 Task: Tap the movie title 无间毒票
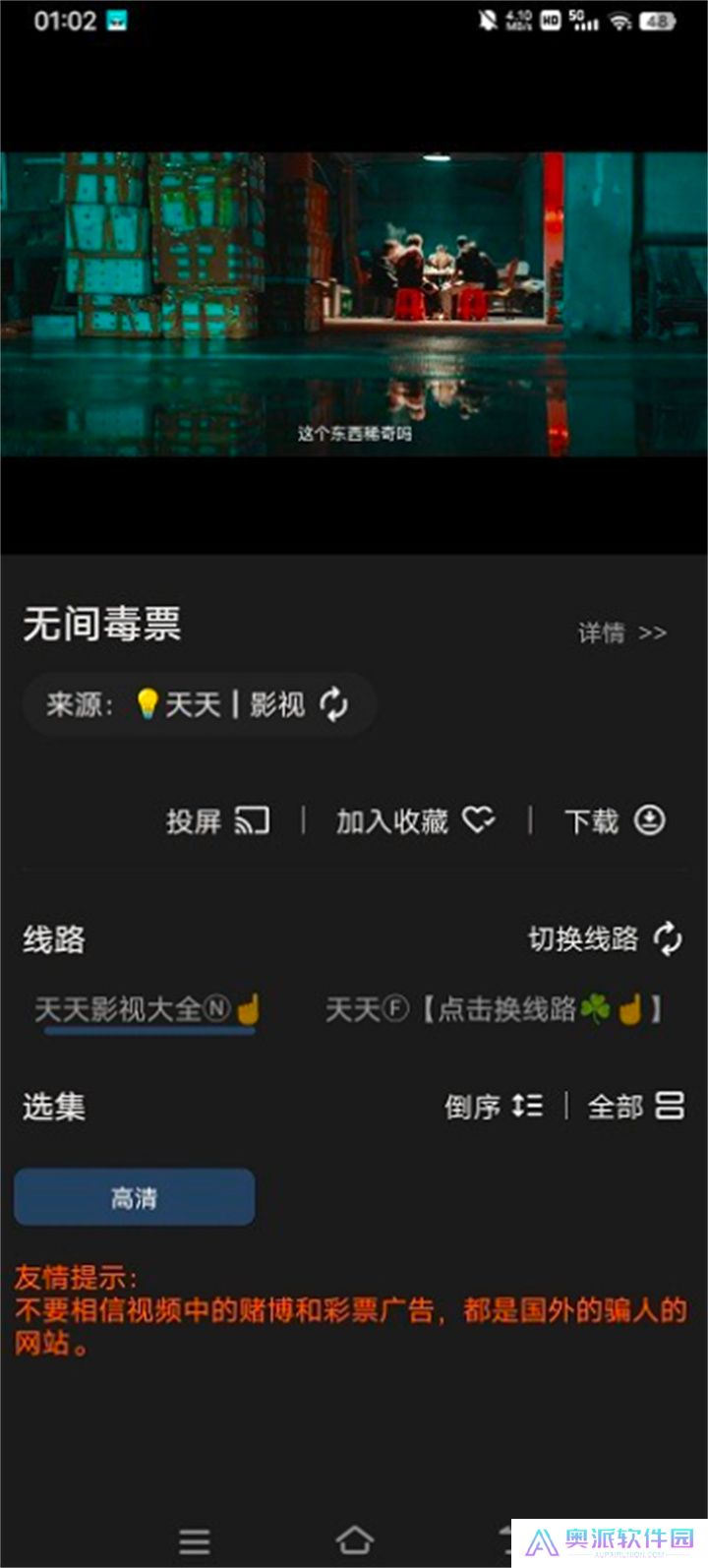[x=103, y=627]
